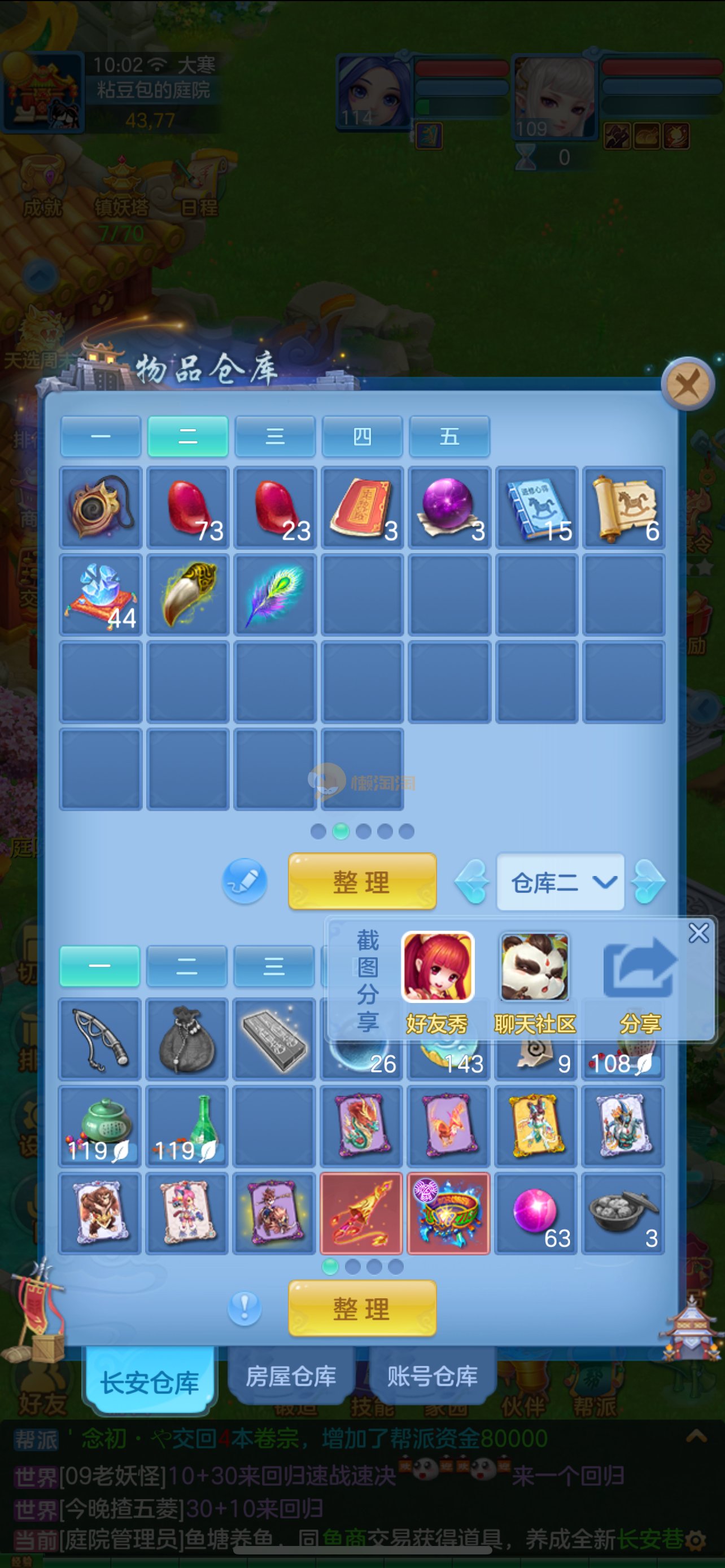The width and height of the screenshot is (725, 1568).
Task: Select the red gem item with count 73
Action: pos(188,507)
